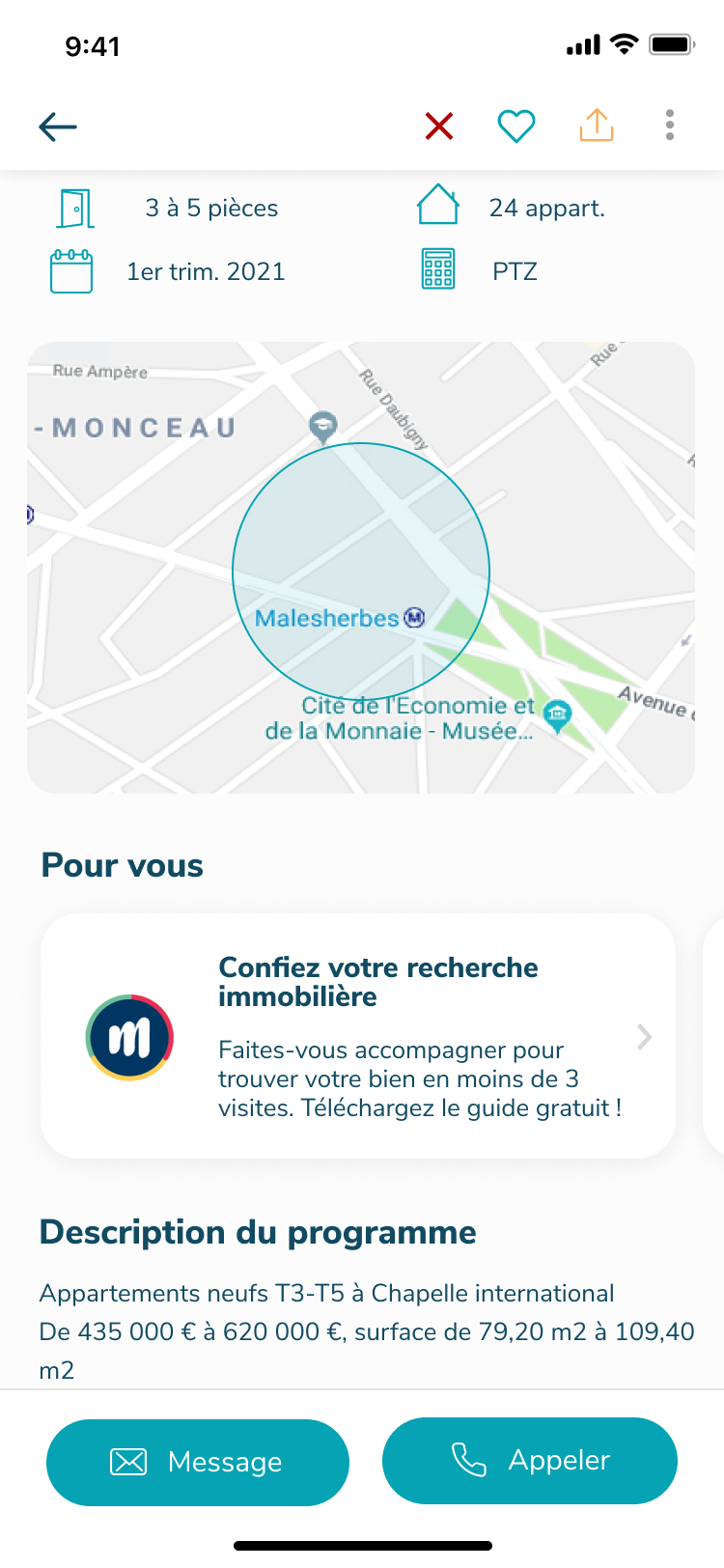
Task: Open the Malesherbes map view
Action: tap(361, 568)
